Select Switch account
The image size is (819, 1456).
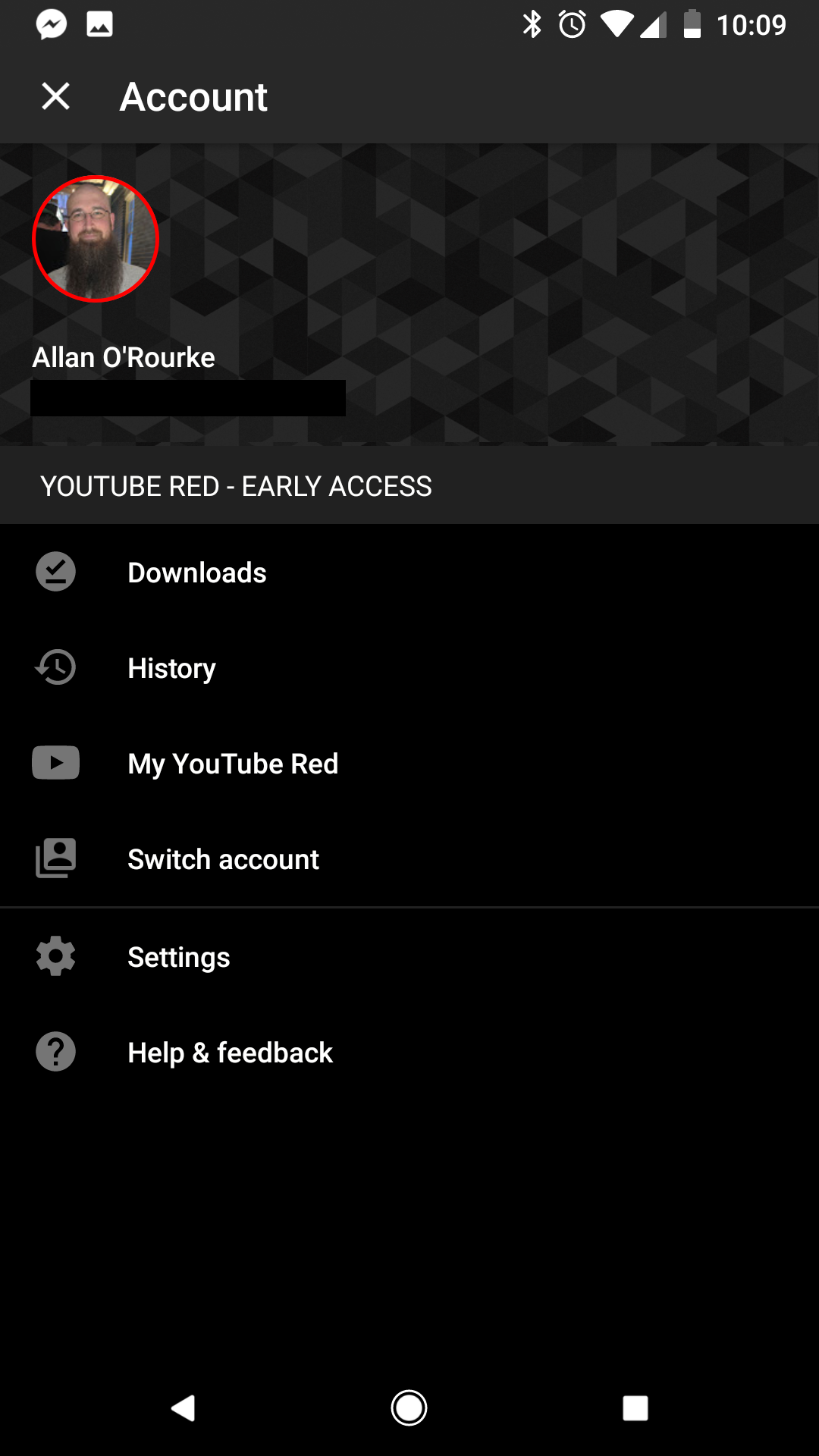[409, 859]
